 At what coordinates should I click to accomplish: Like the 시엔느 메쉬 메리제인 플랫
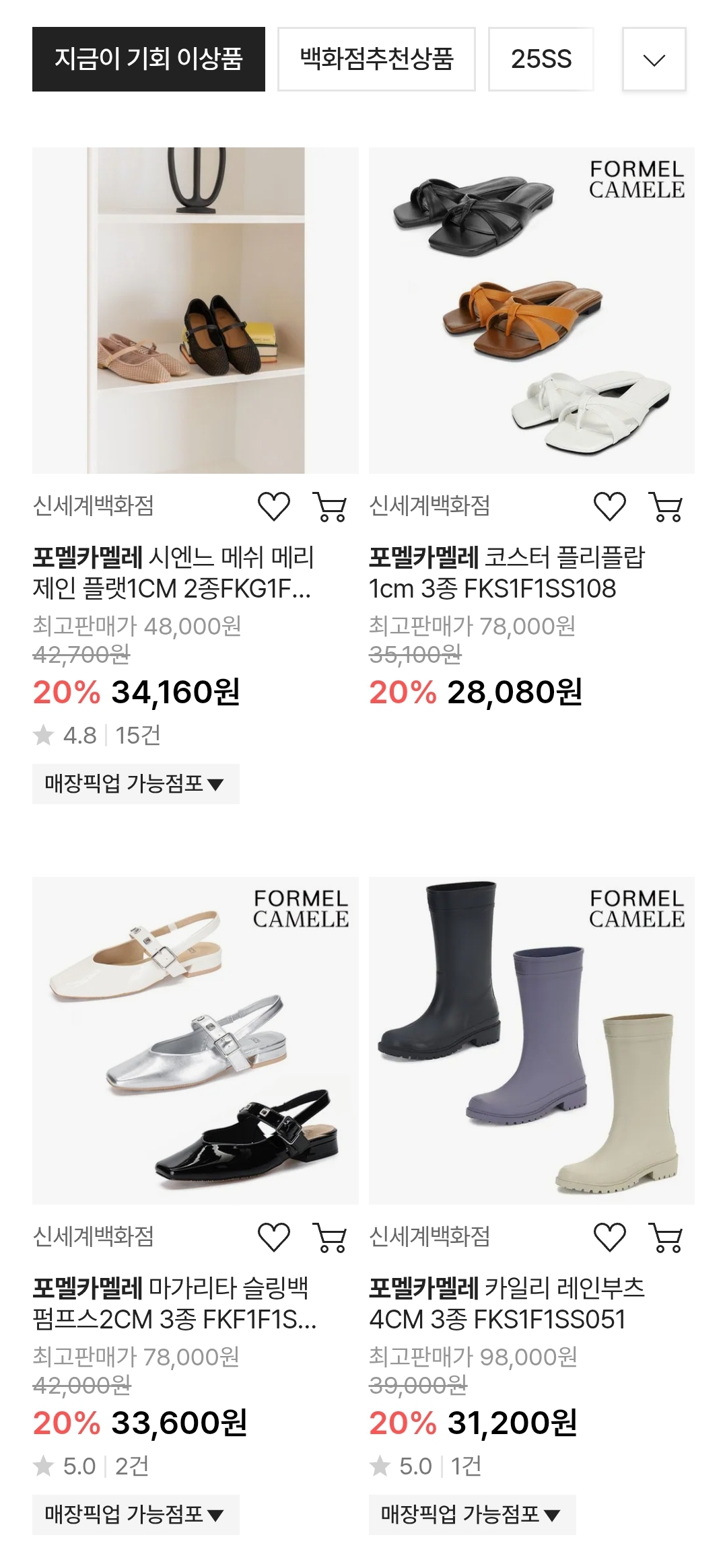[x=274, y=507]
